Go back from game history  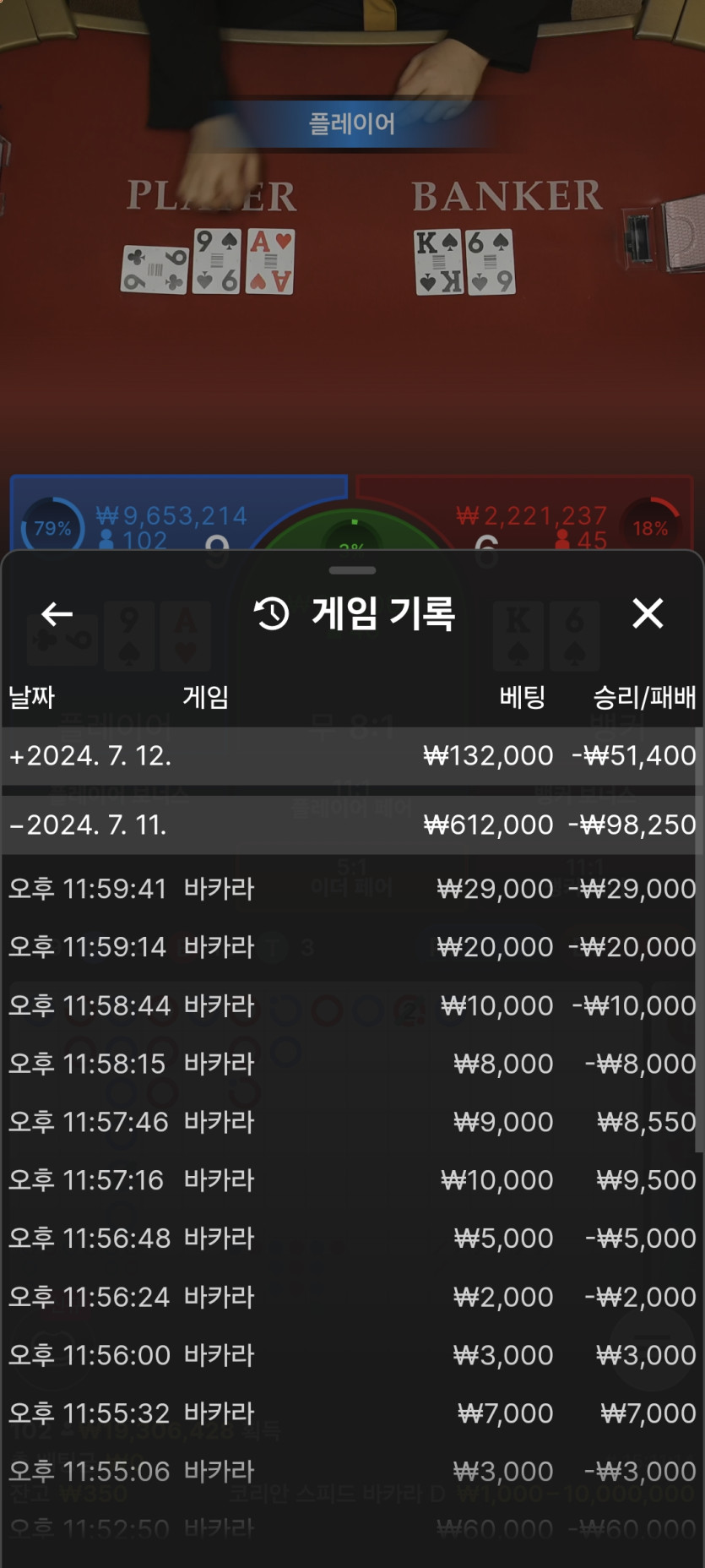click(57, 614)
